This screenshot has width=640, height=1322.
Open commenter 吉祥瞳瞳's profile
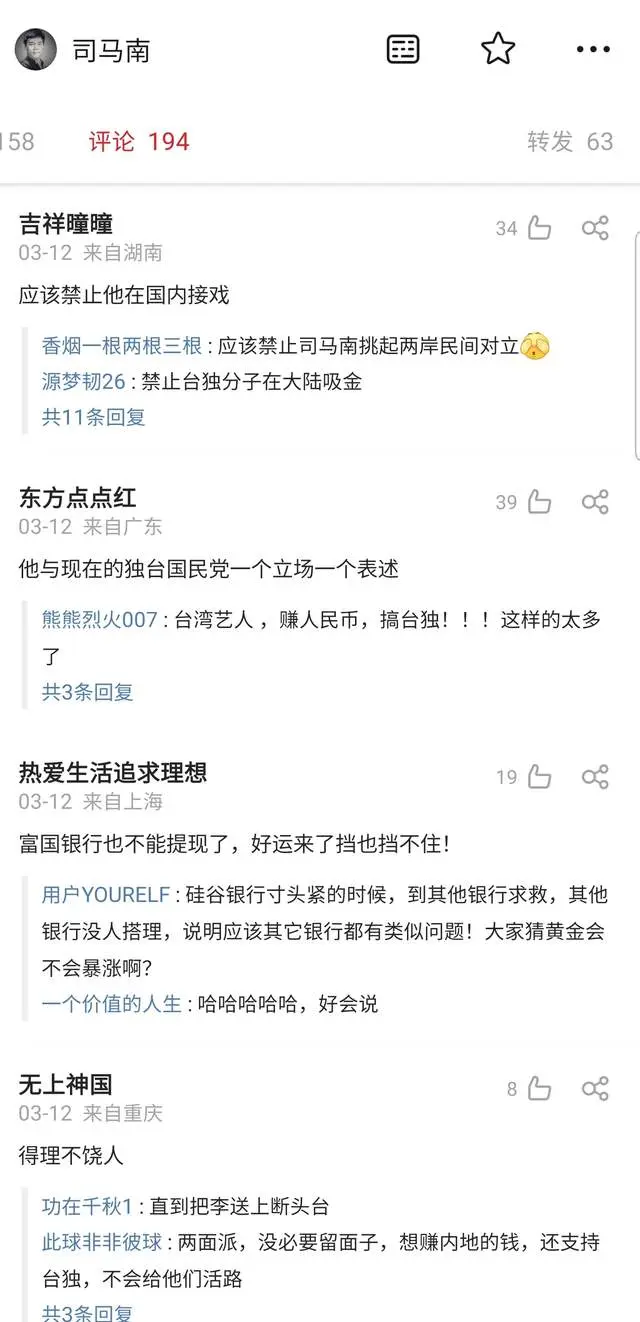(x=66, y=224)
